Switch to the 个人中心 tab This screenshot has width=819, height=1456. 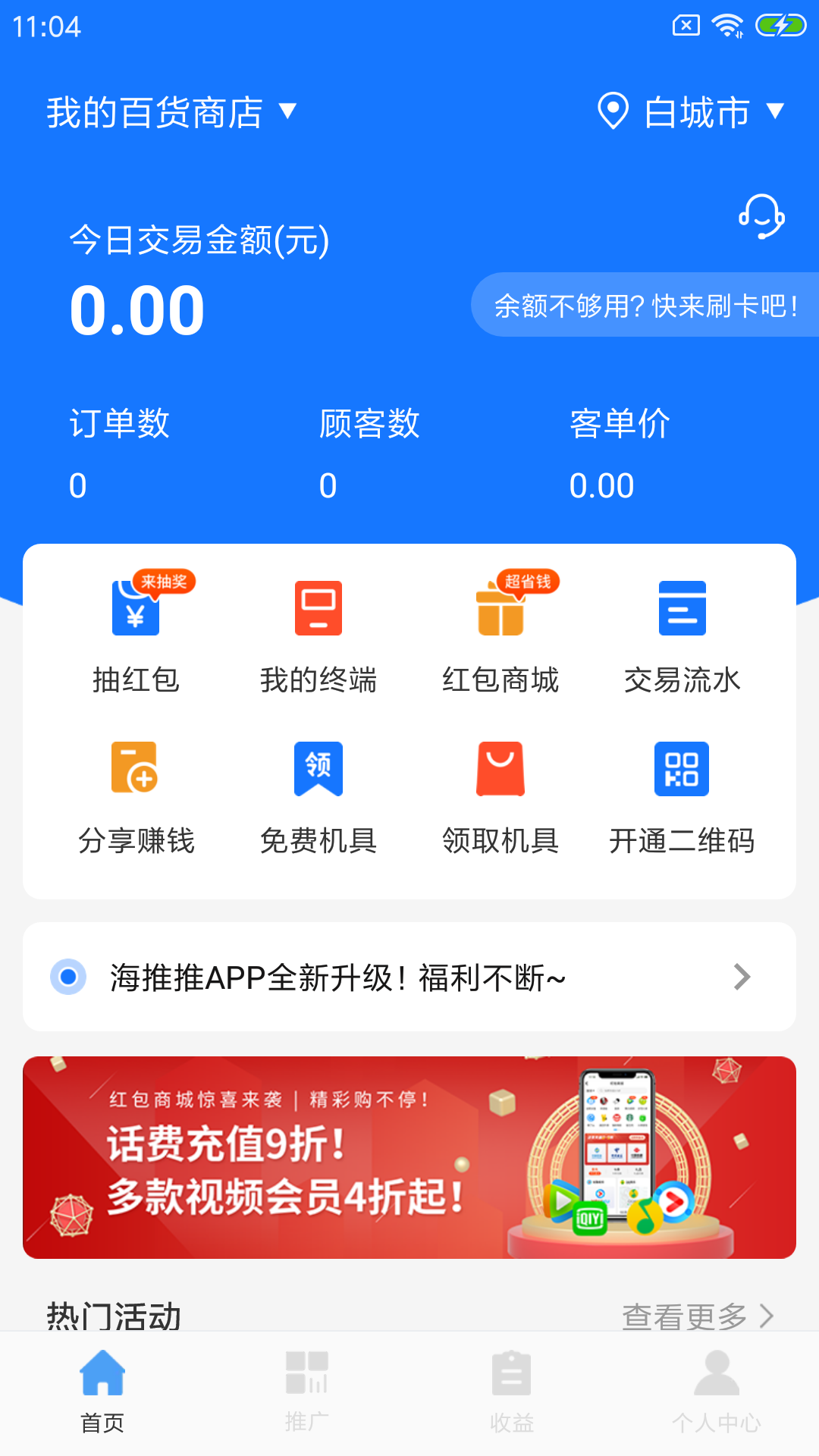[717, 1391]
